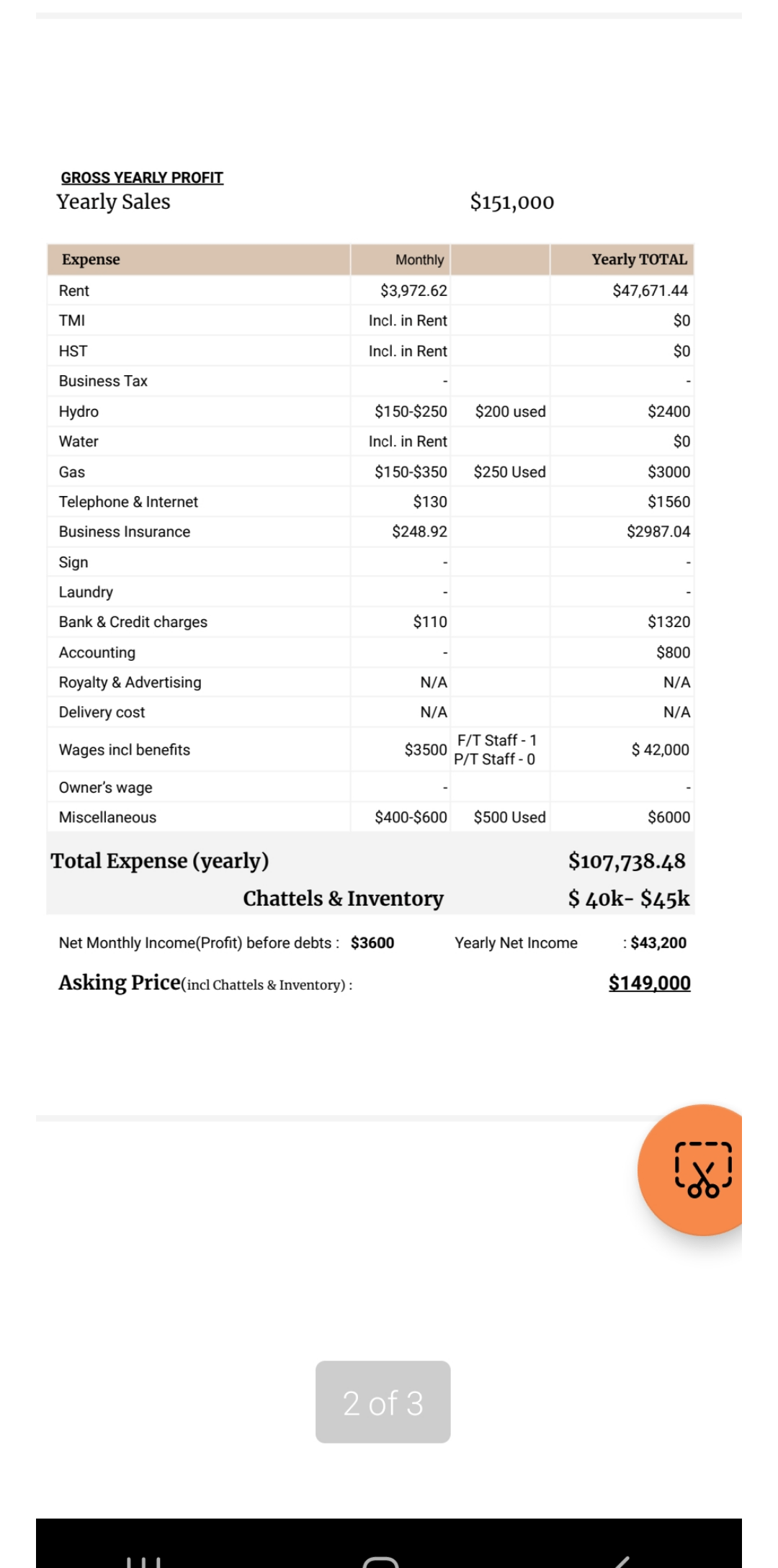Click the Monthly column header
Screen dimensions: 778x1568
tap(420, 259)
